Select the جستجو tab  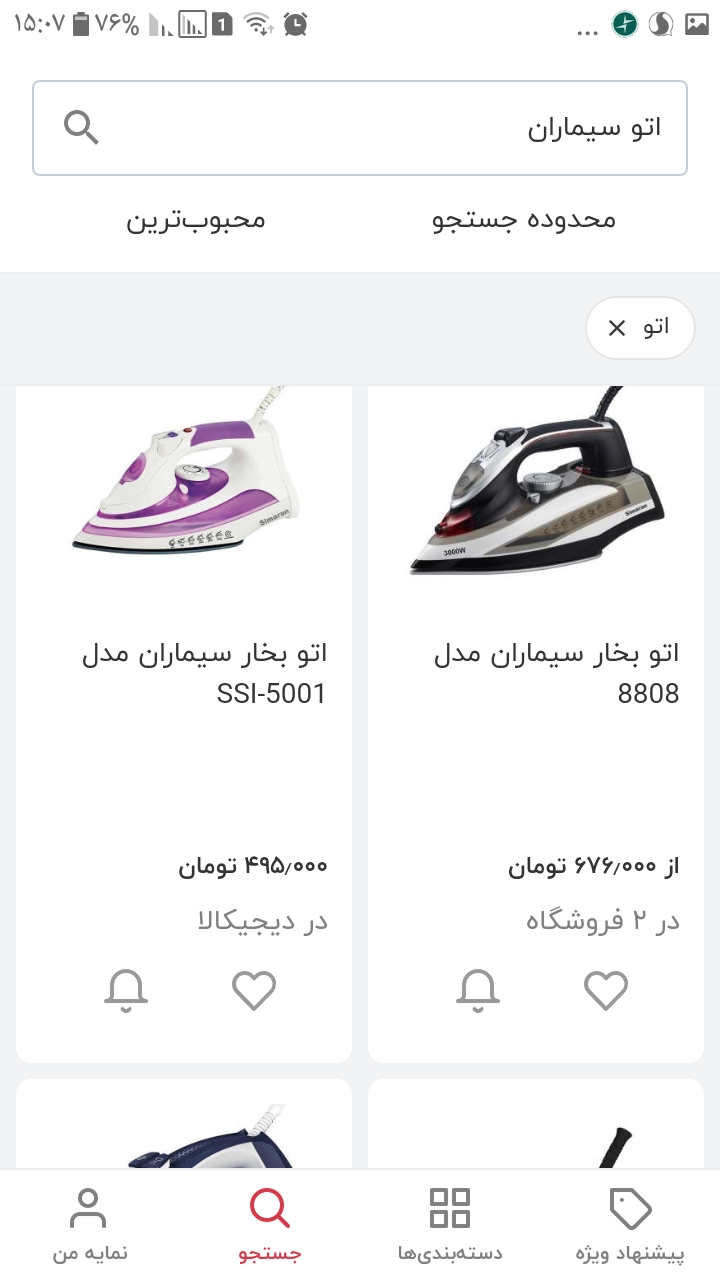click(x=270, y=1224)
